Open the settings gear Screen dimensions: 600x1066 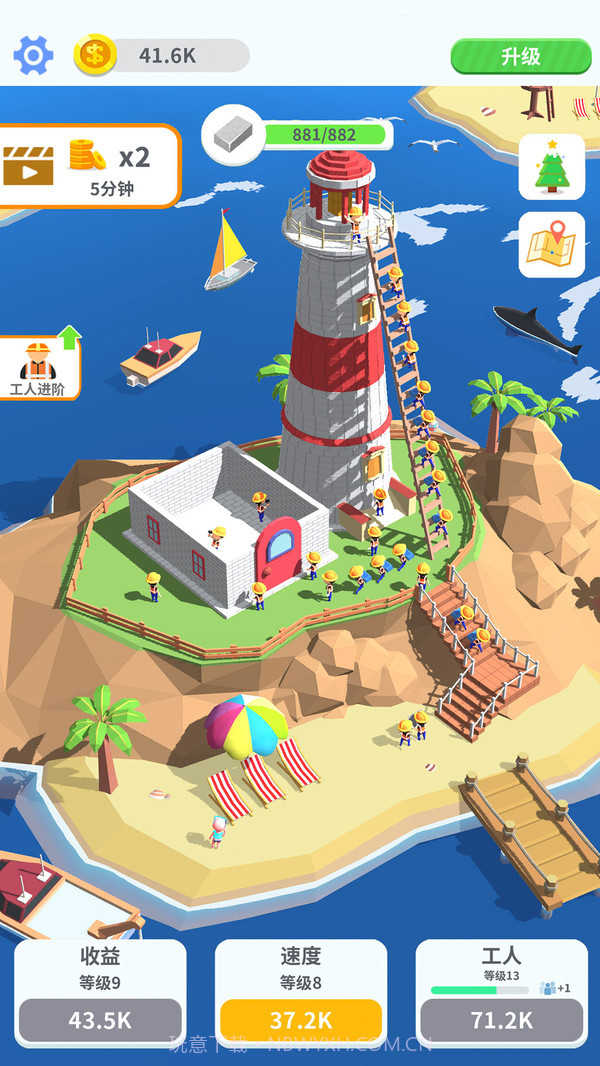(33, 56)
